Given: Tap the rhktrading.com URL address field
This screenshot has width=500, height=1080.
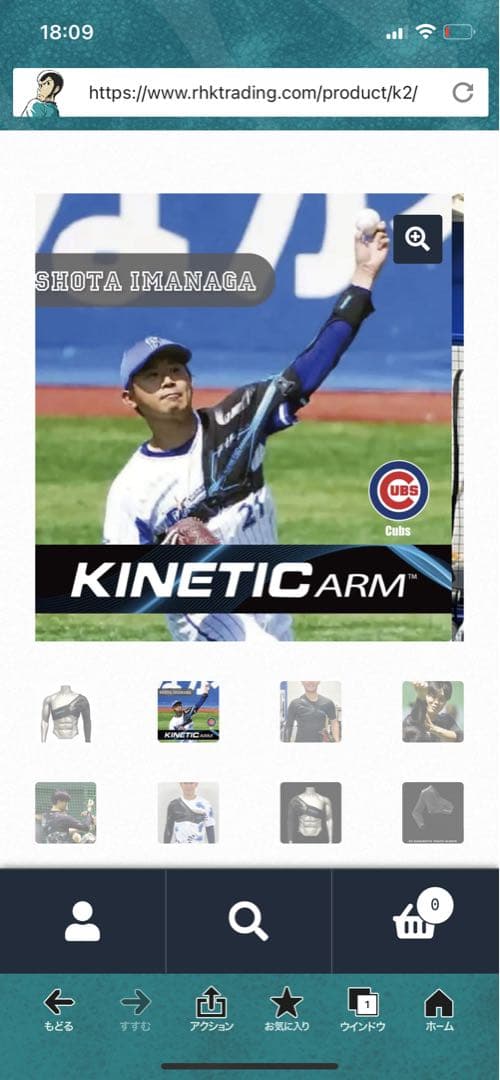Looking at the screenshot, I should (x=253, y=92).
